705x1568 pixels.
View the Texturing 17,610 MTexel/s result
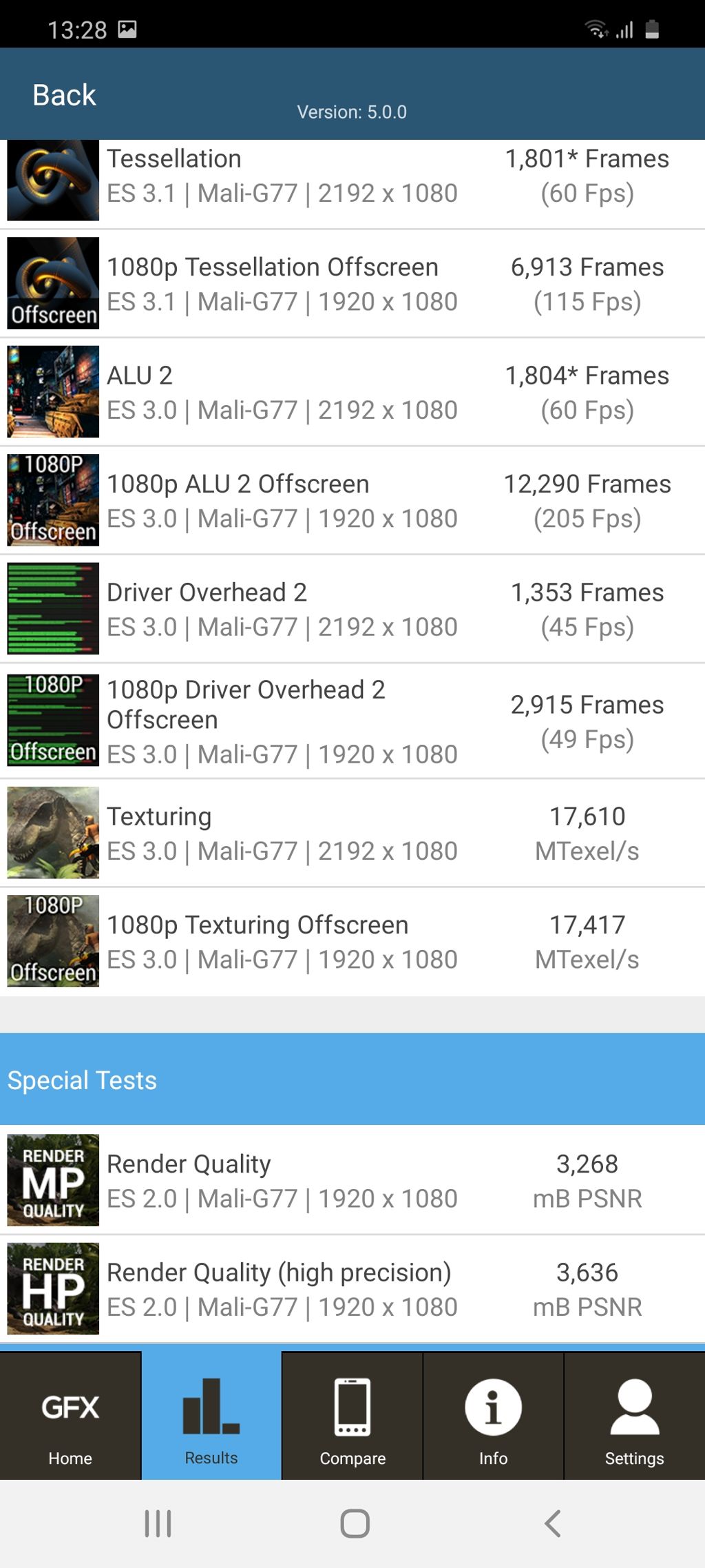(352, 833)
